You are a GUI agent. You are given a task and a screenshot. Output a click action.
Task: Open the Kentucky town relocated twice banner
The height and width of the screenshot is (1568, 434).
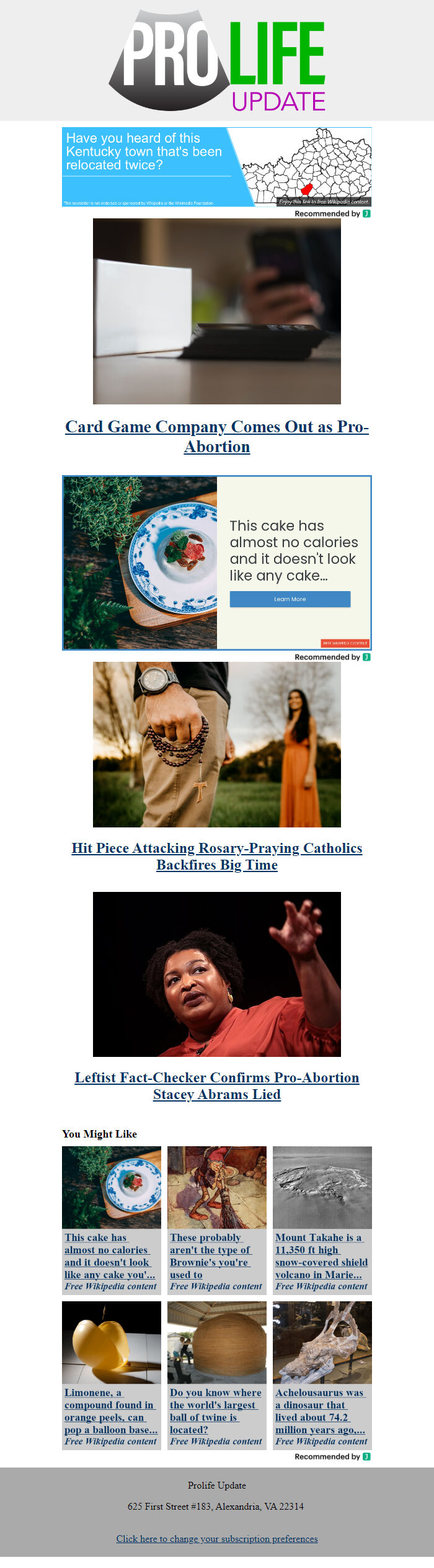(216, 167)
